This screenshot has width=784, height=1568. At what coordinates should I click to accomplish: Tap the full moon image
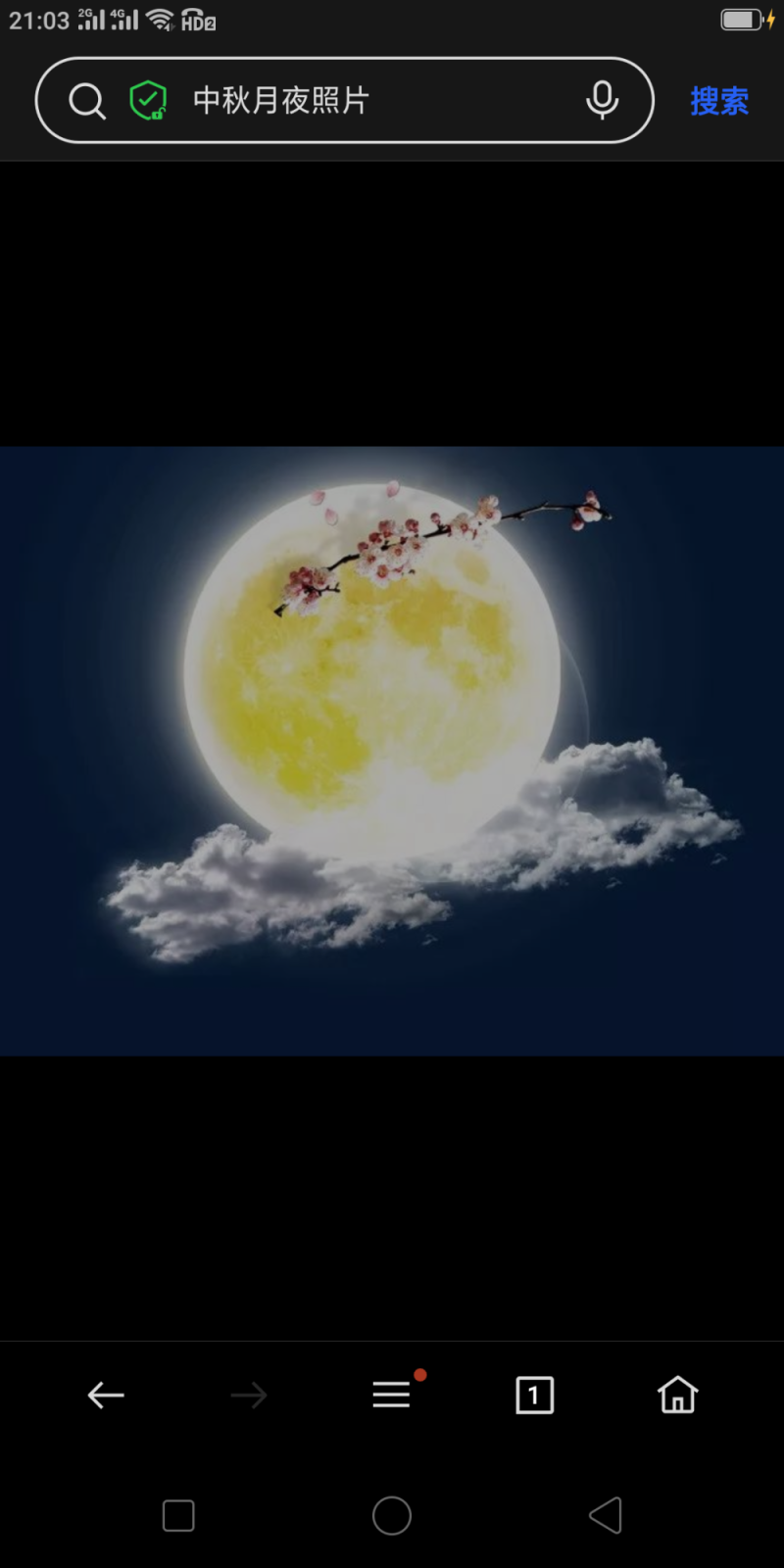(x=392, y=751)
